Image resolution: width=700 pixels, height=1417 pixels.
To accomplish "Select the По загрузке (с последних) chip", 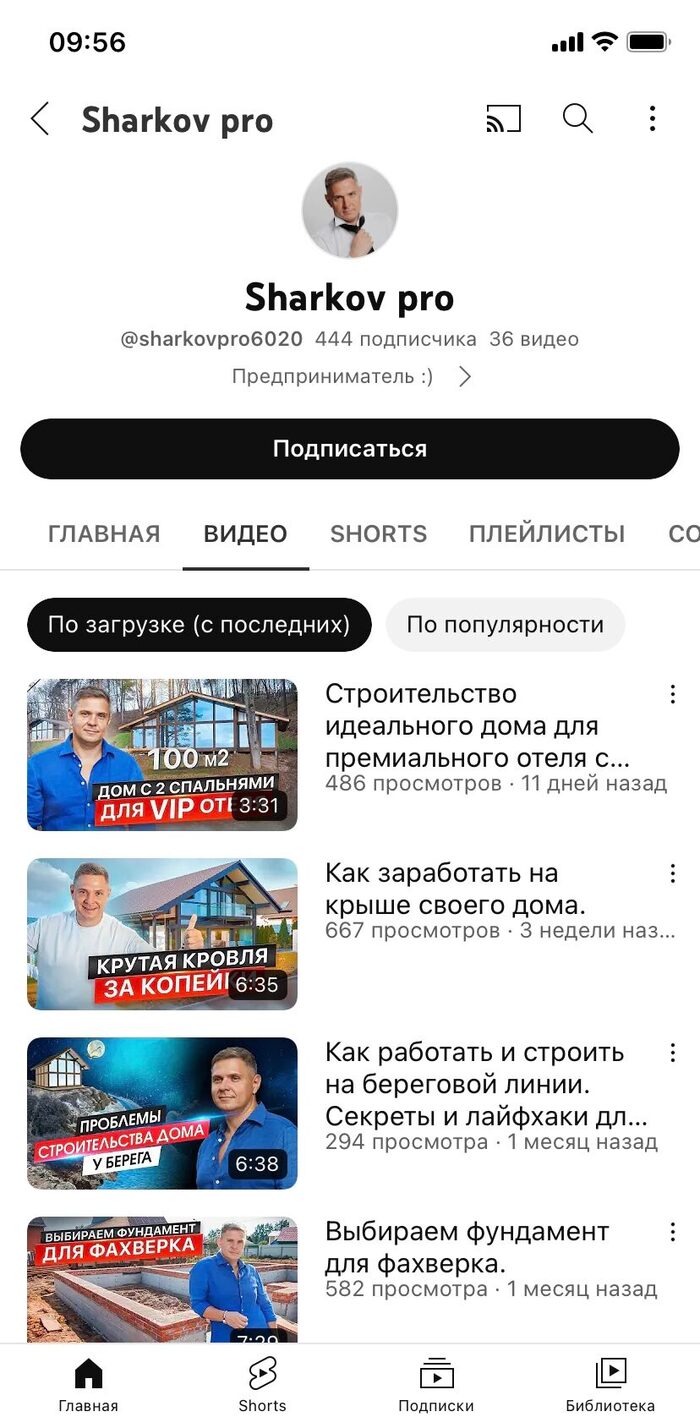I will pyautogui.click(x=198, y=625).
